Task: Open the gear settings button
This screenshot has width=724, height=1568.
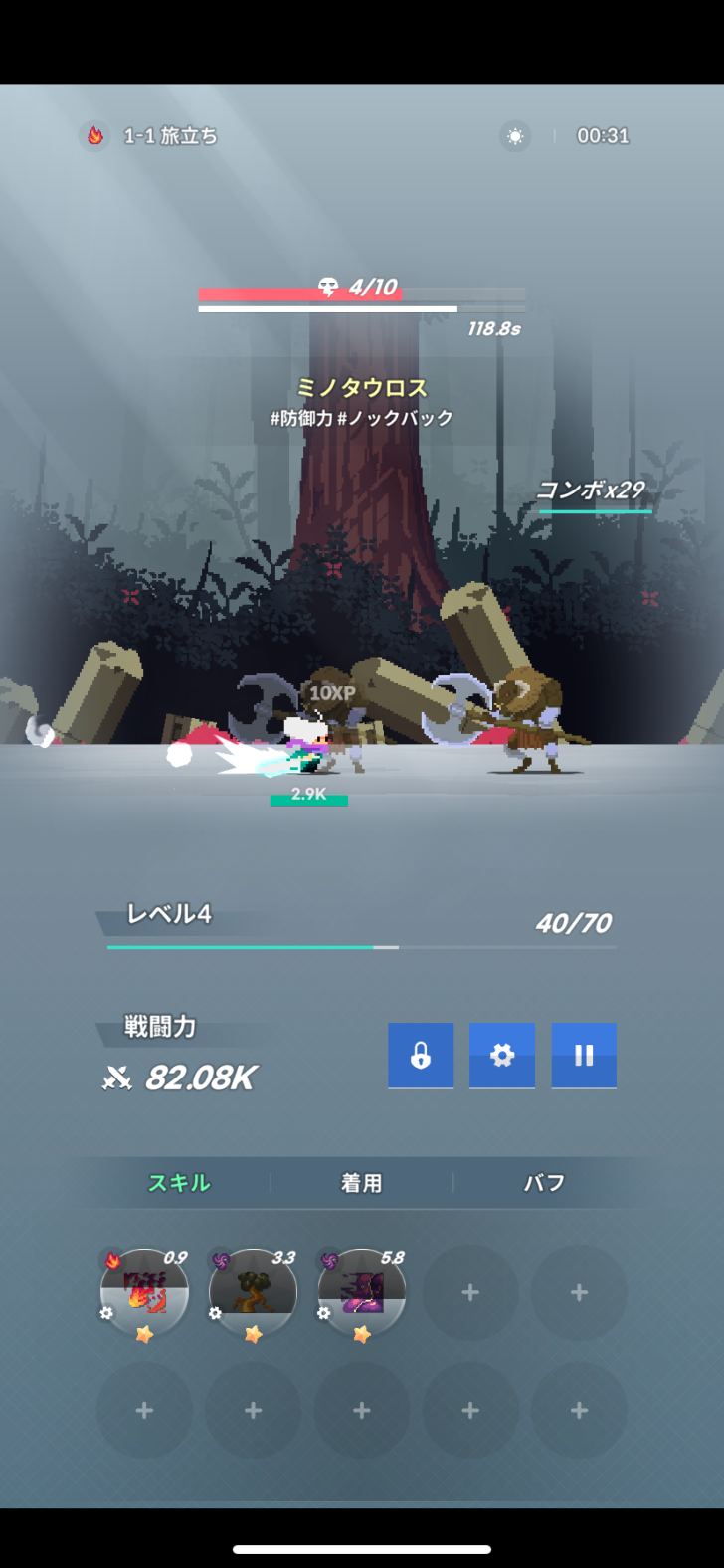Action: pyautogui.click(x=502, y=1055)
